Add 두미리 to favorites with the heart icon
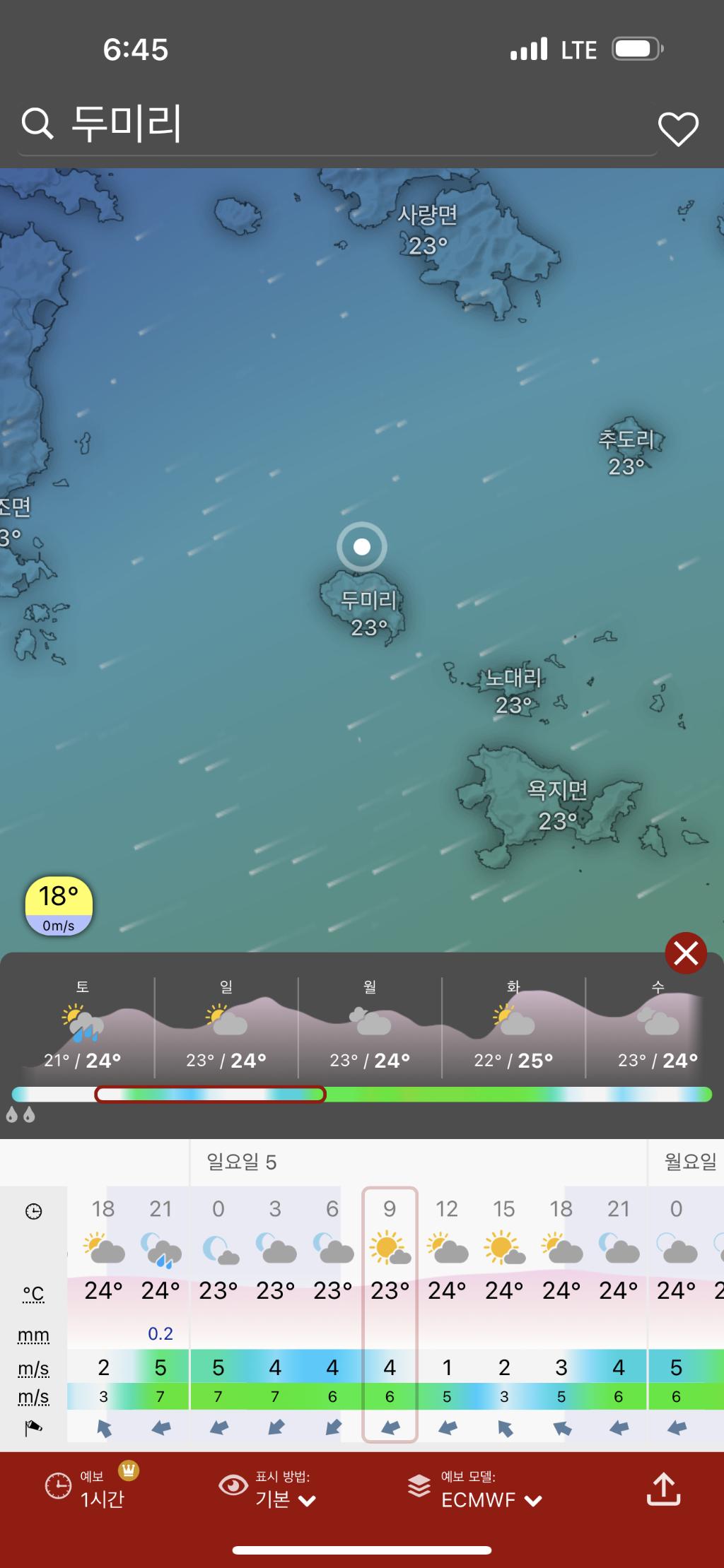This screenshot has width=724, height=1568. click(678, 129)
